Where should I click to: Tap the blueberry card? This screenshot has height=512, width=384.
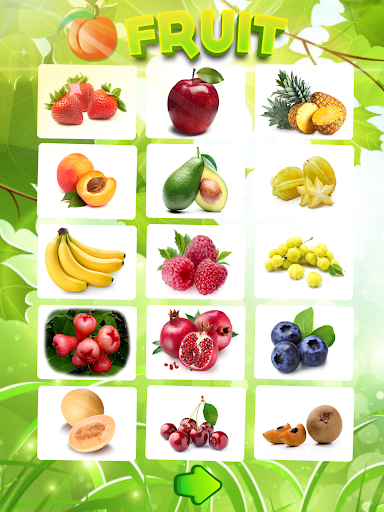(x=304, y=343)
